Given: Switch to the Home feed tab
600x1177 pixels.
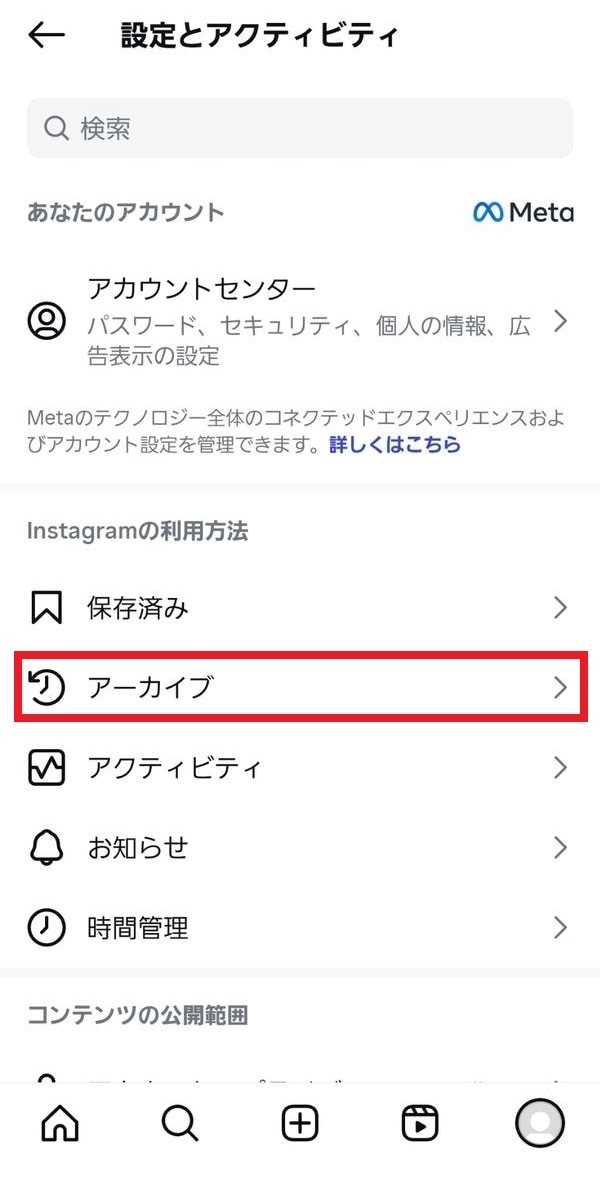Looking at the screenshot, I should point(60,1124).
